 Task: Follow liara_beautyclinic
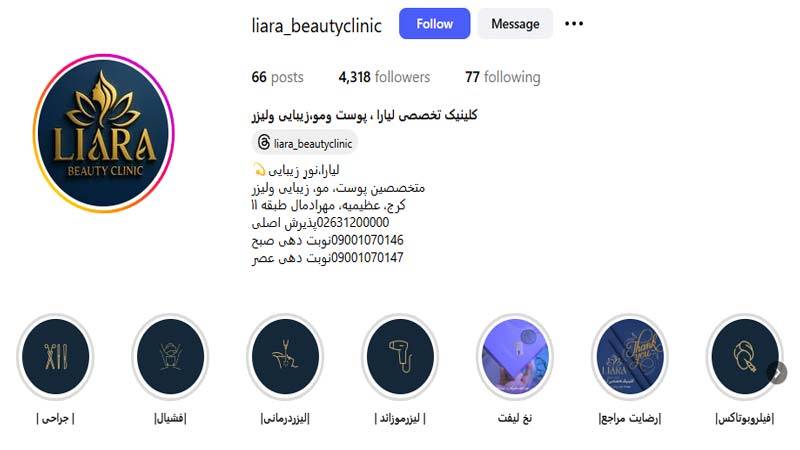[434, 24]
